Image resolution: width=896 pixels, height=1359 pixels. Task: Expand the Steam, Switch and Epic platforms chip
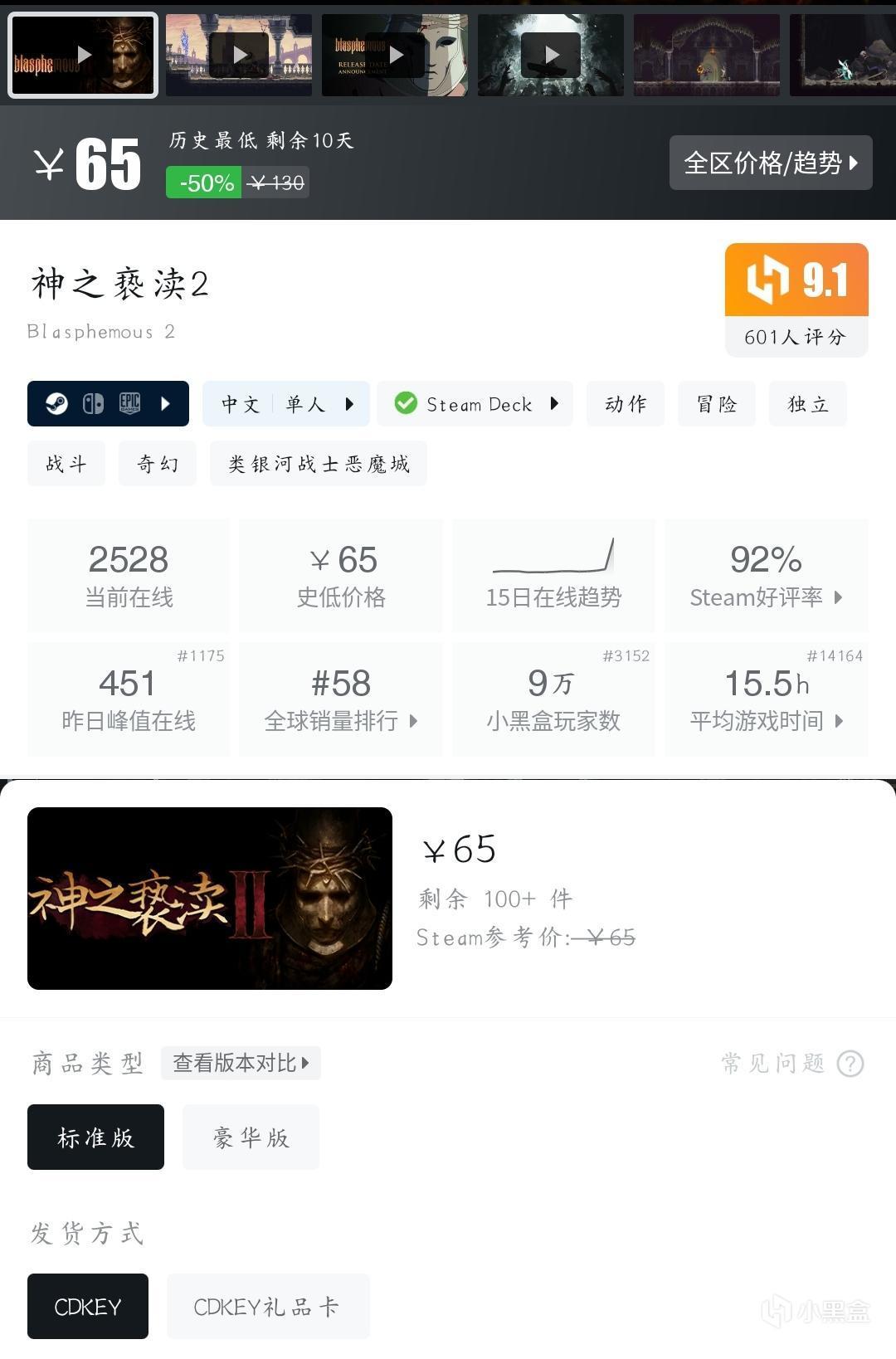(108, 404)
